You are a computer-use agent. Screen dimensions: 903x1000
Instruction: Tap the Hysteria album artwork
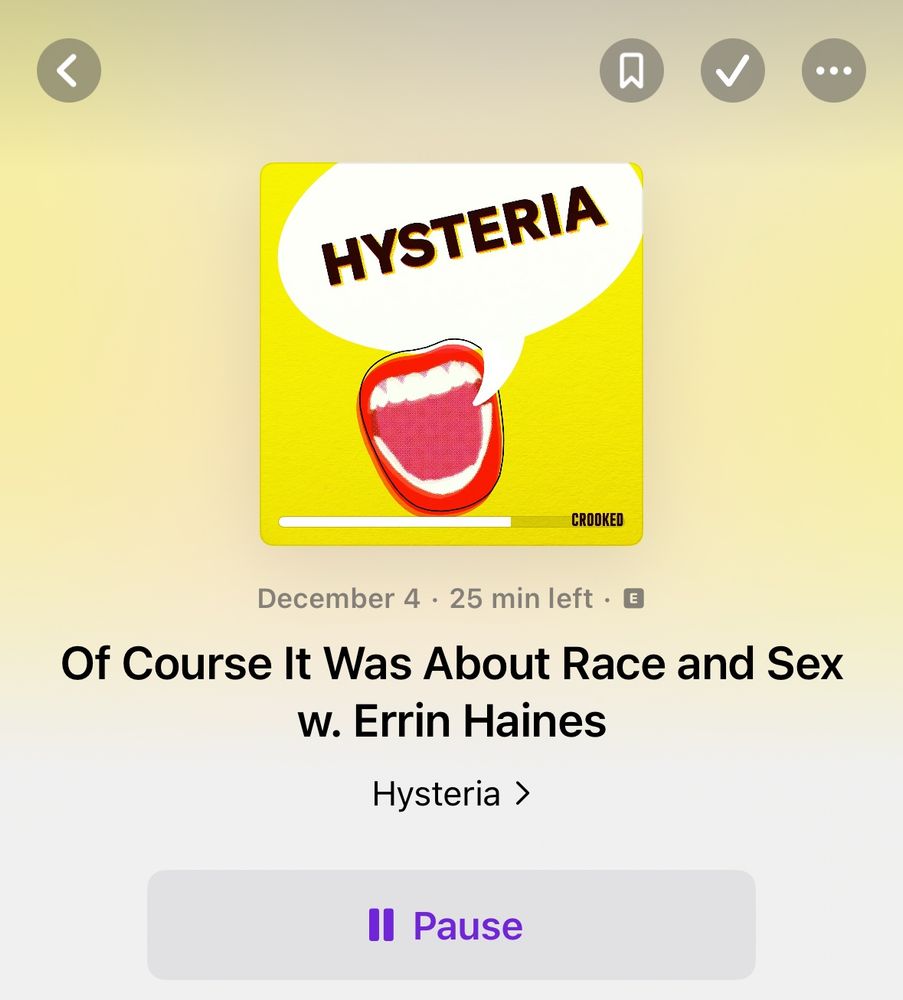point(451,353)
